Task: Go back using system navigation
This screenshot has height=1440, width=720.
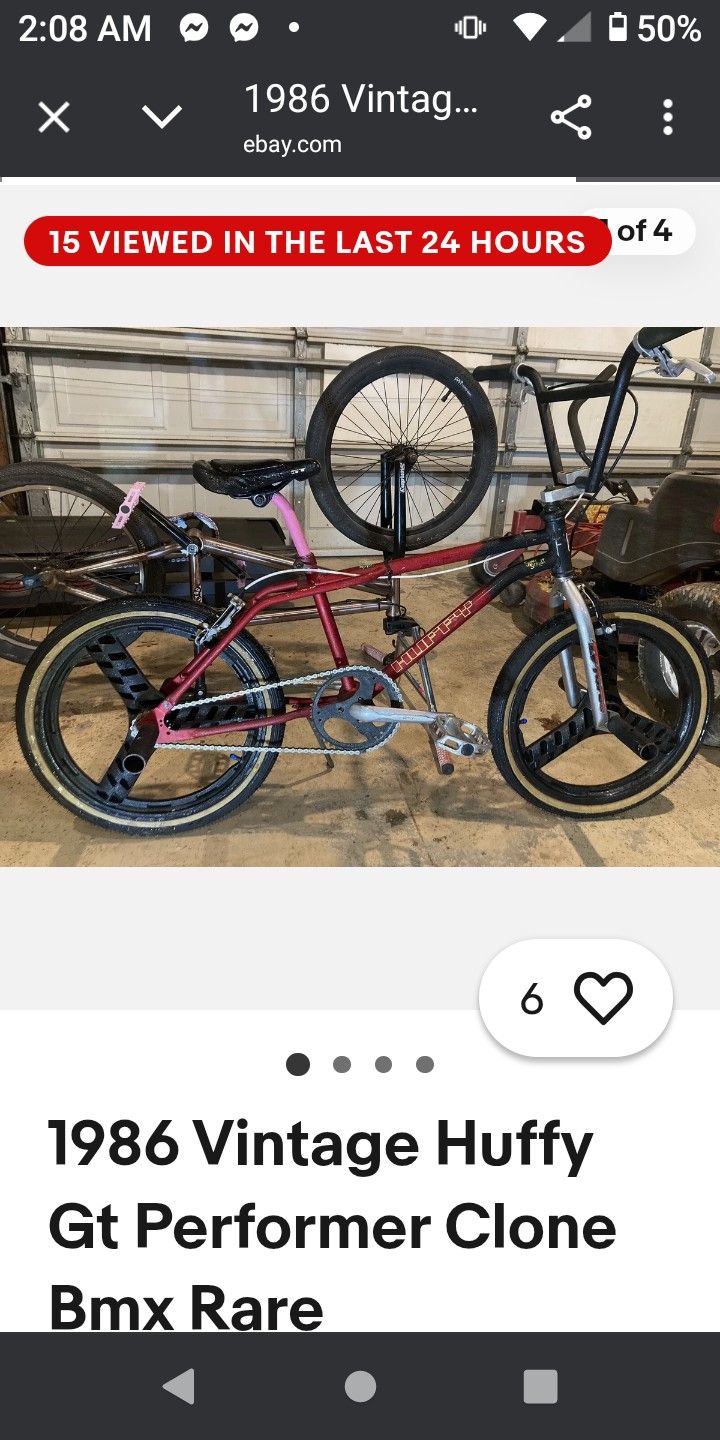Action: tap(179, 1386)
